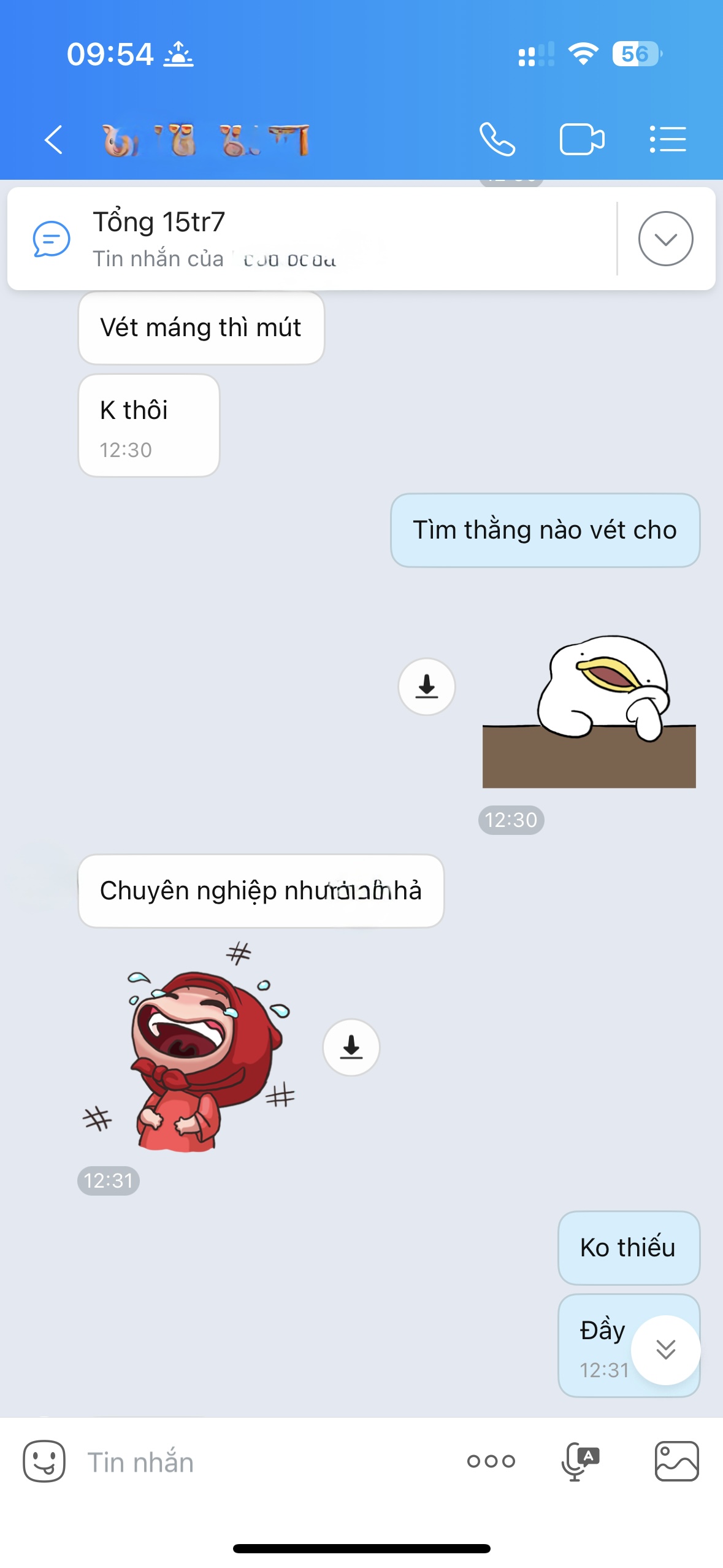Start a video call

click(x=581, y=140)
